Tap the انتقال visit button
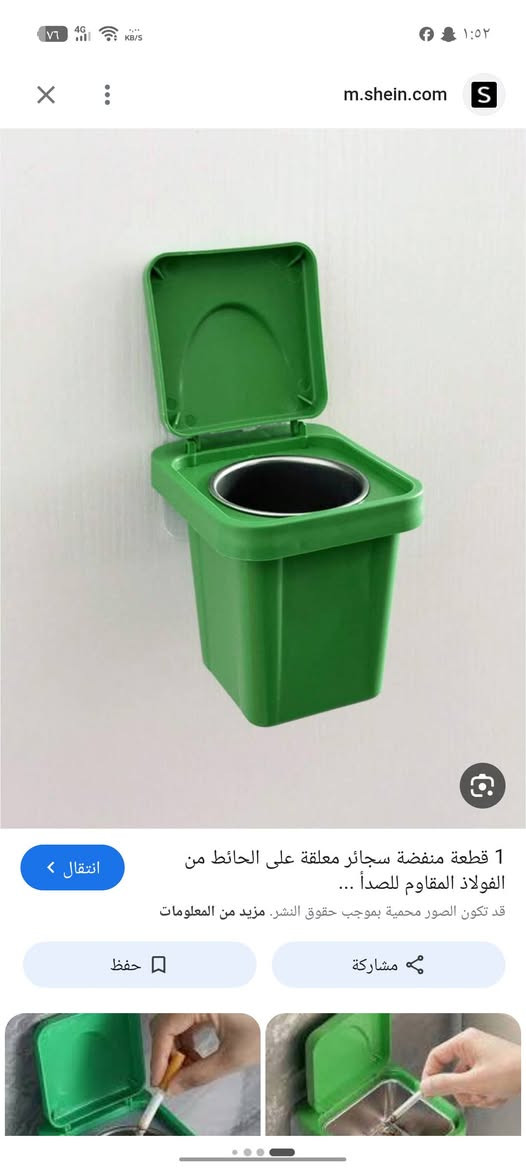The height and width of the screenshot is (1169, 526). [72, 867]
